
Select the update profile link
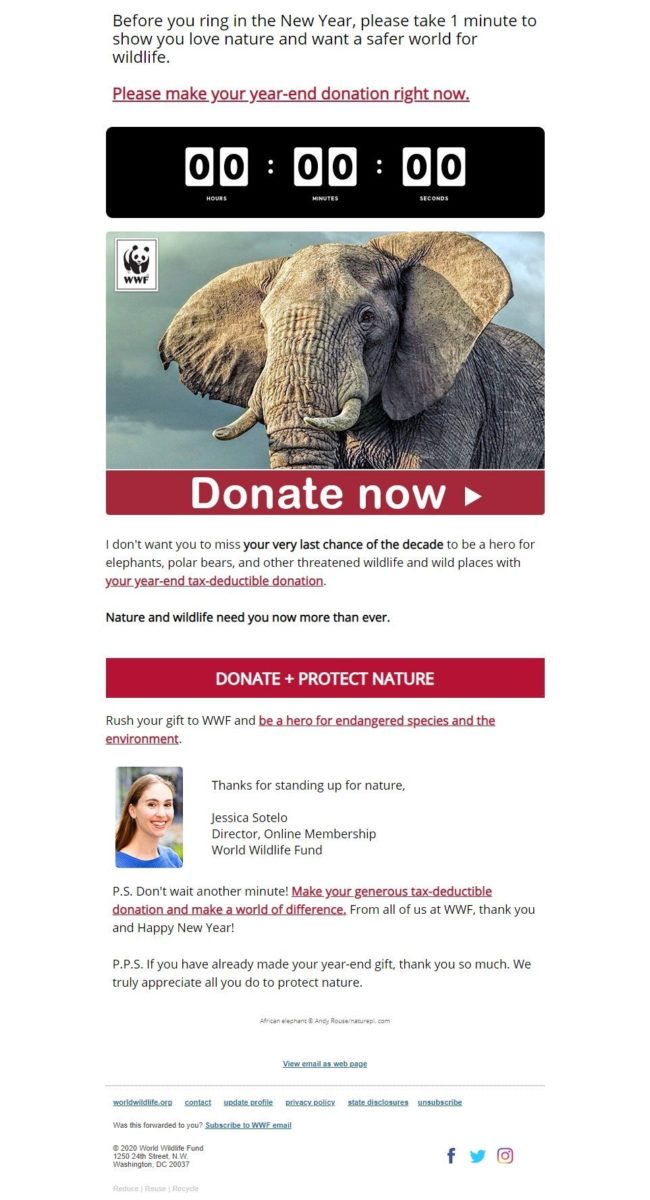(248, 1102)
